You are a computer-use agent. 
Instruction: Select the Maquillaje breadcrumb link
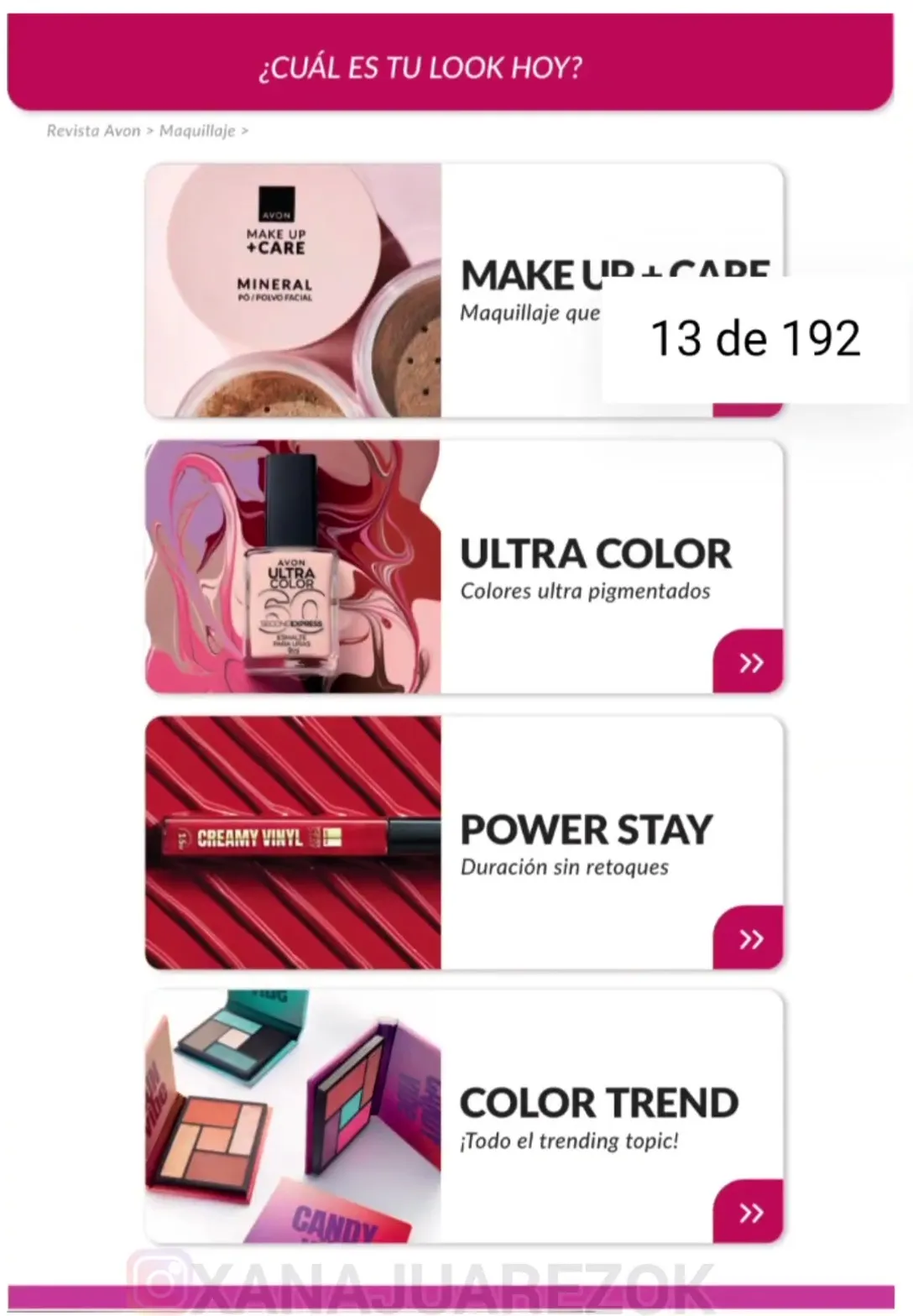pyautogui.click(x=197, y=131)
